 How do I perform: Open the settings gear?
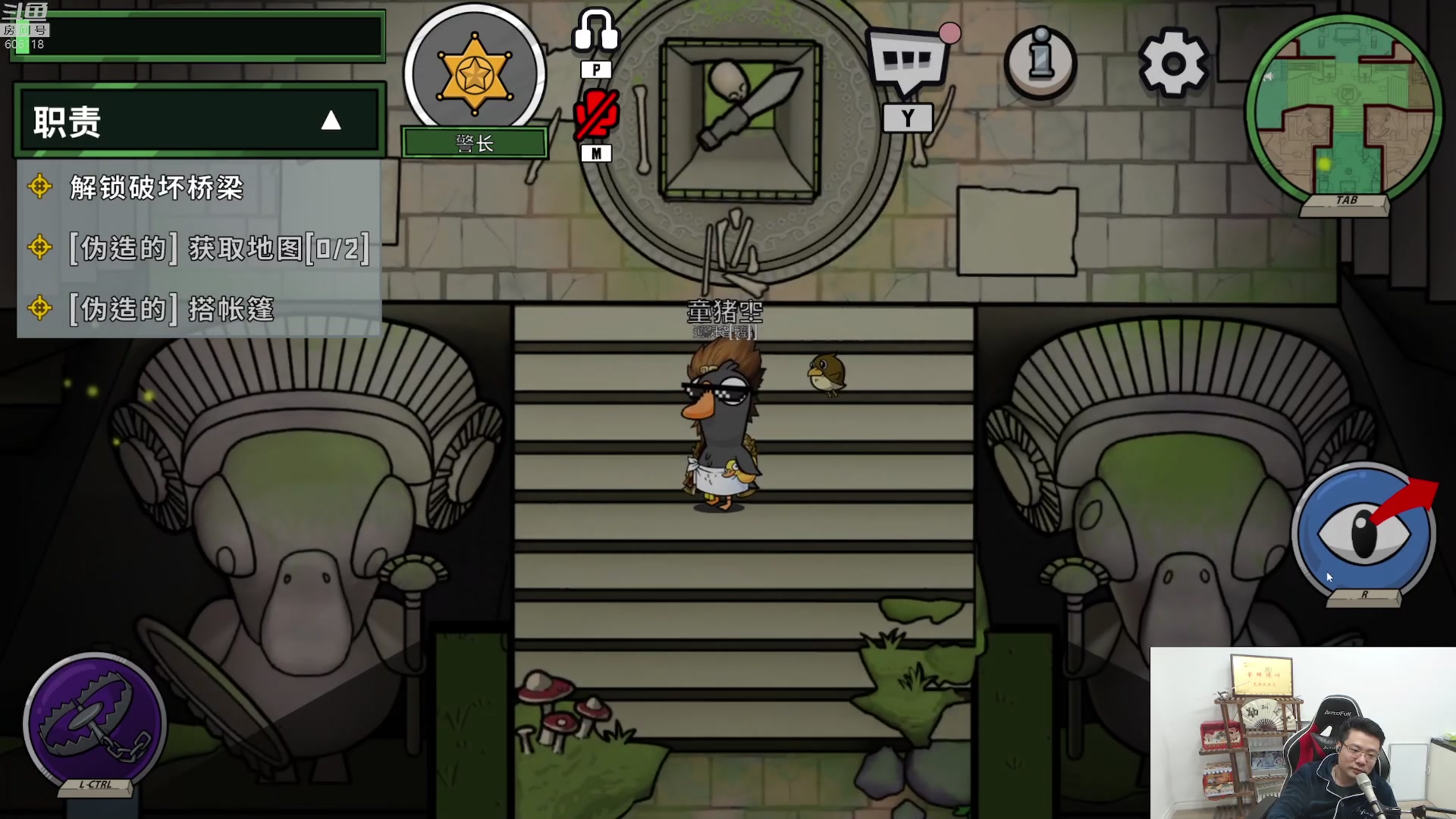tap(1172, 64)
